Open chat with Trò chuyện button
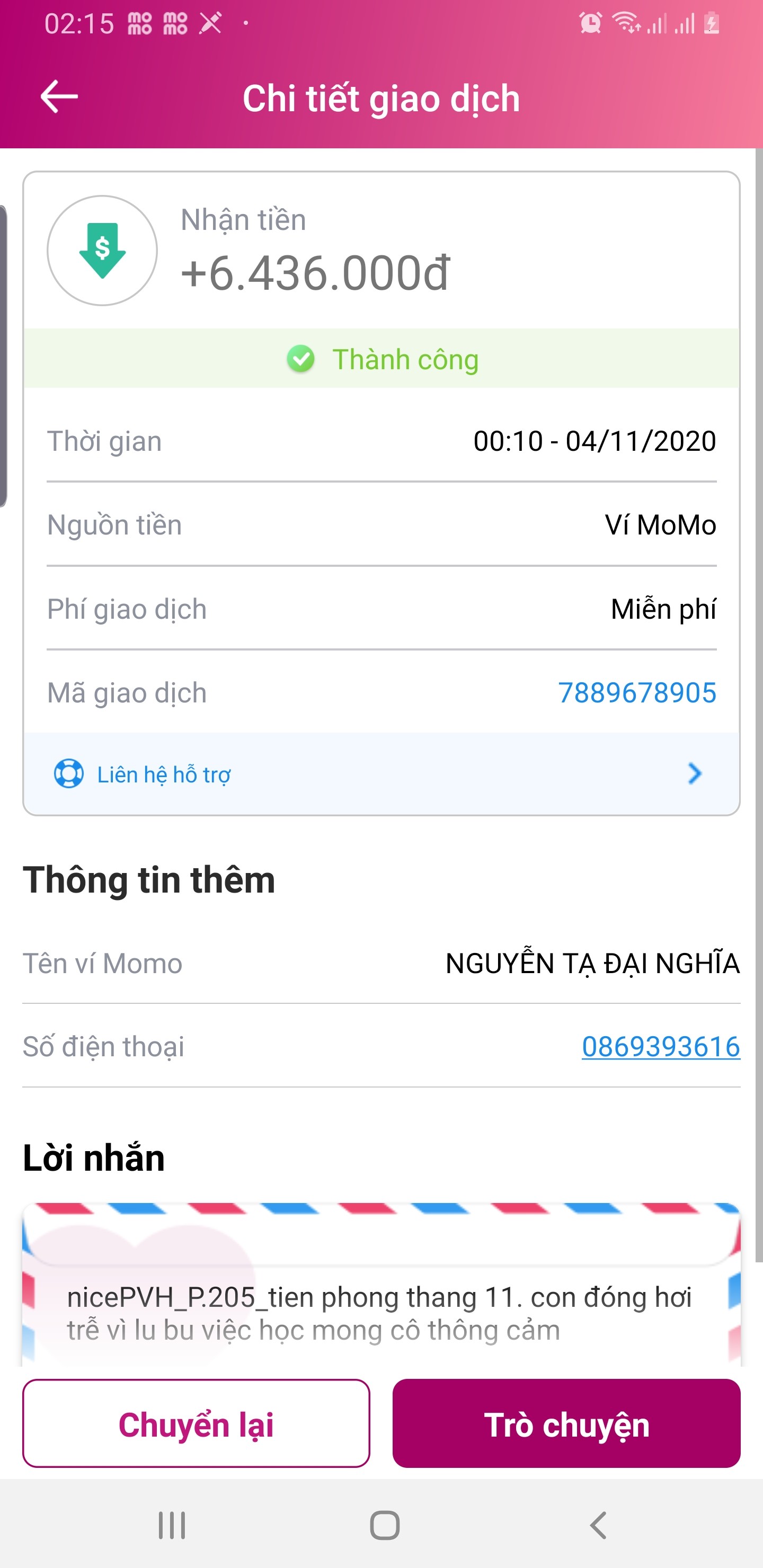 tap(566, 1424)
